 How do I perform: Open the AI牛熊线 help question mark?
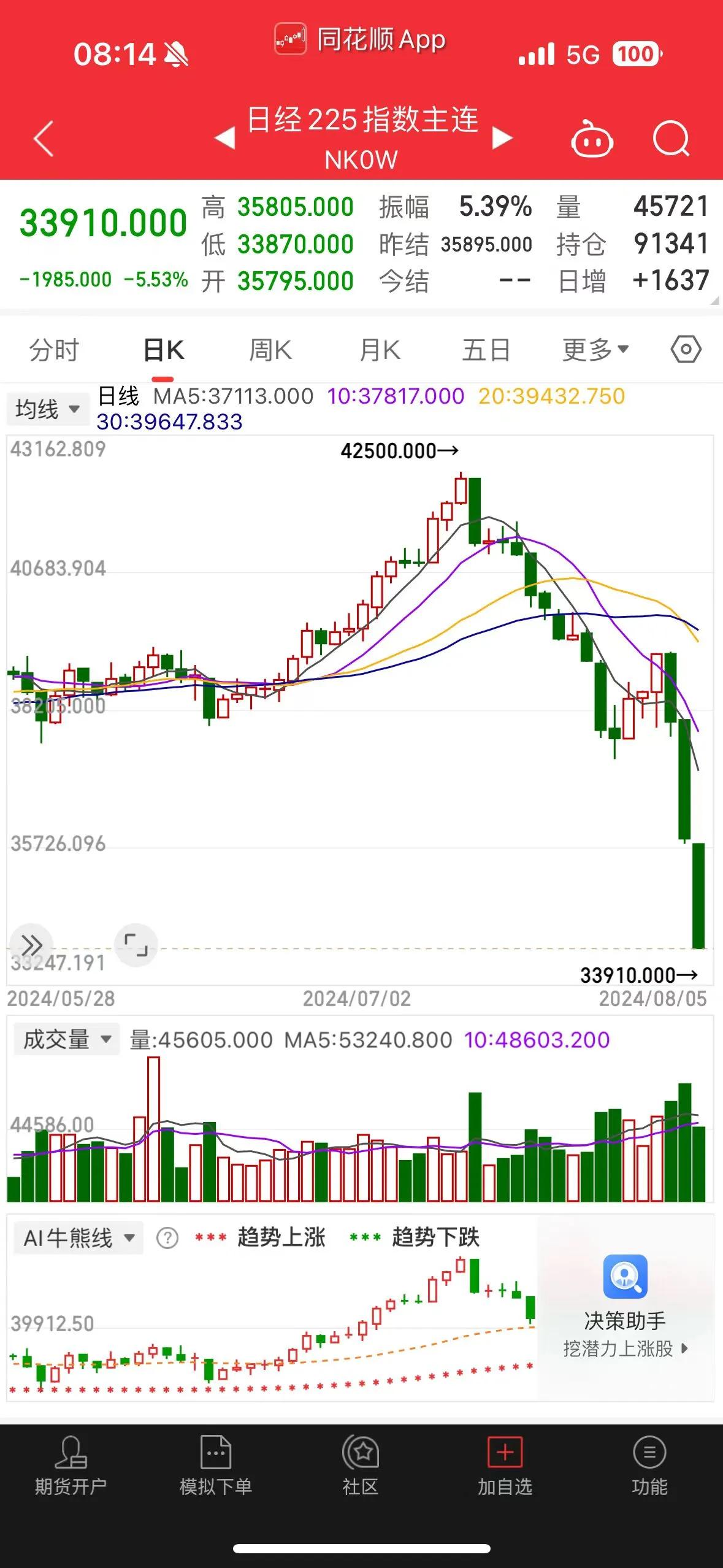coord(167,1237)
